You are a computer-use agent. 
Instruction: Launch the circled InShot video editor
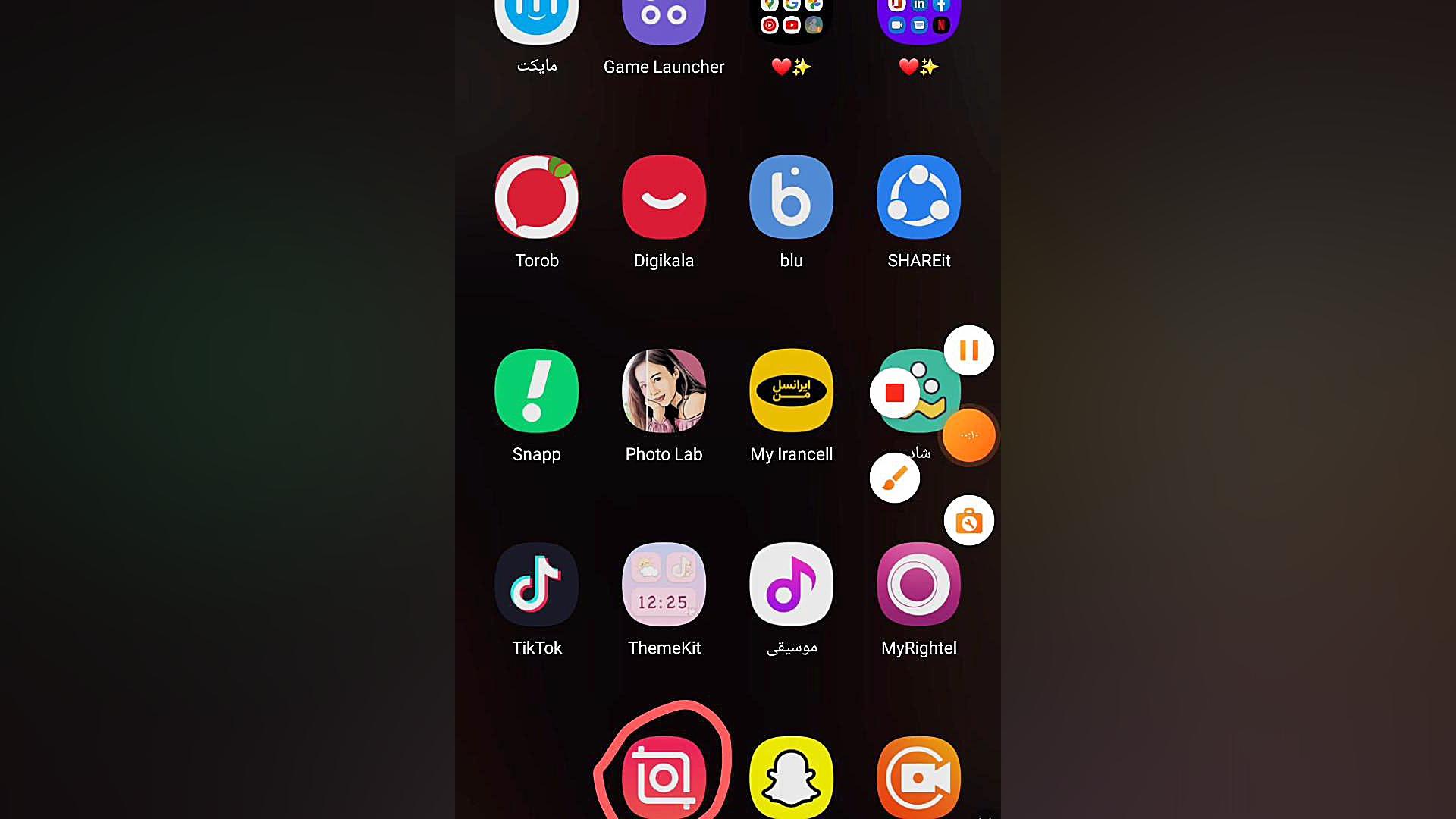664,777
